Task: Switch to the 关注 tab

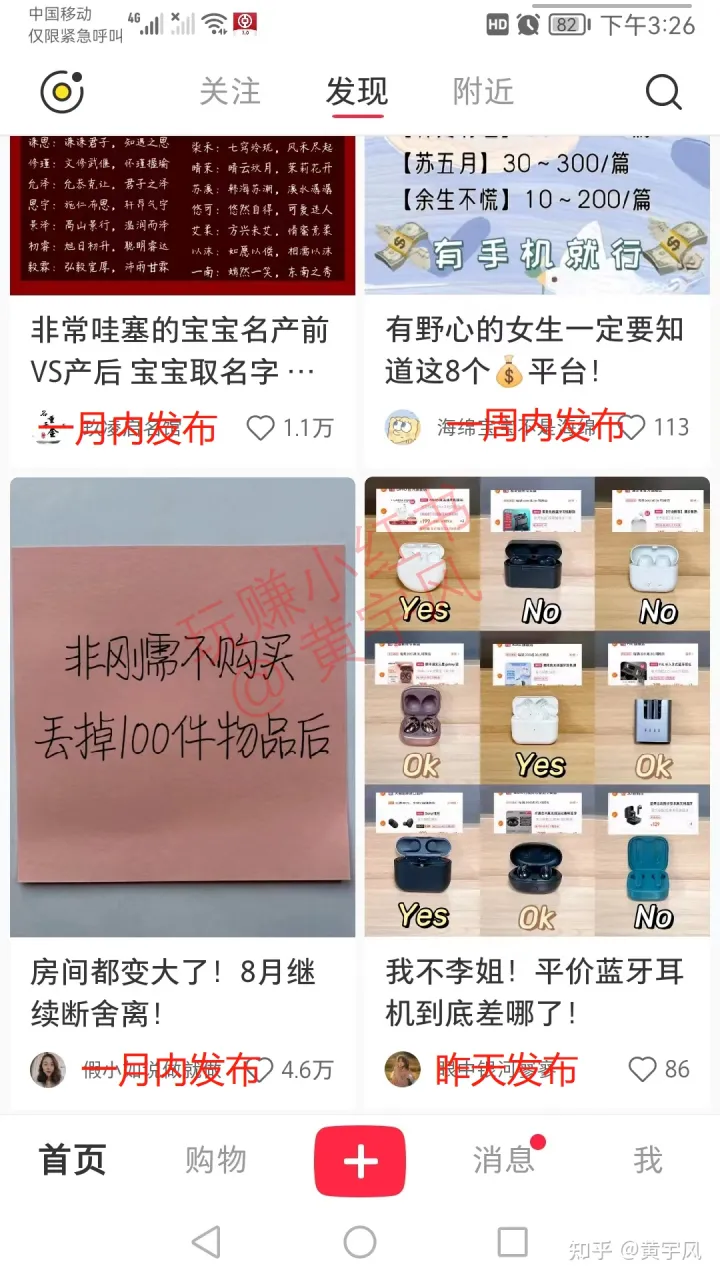Action: [229, 92]
